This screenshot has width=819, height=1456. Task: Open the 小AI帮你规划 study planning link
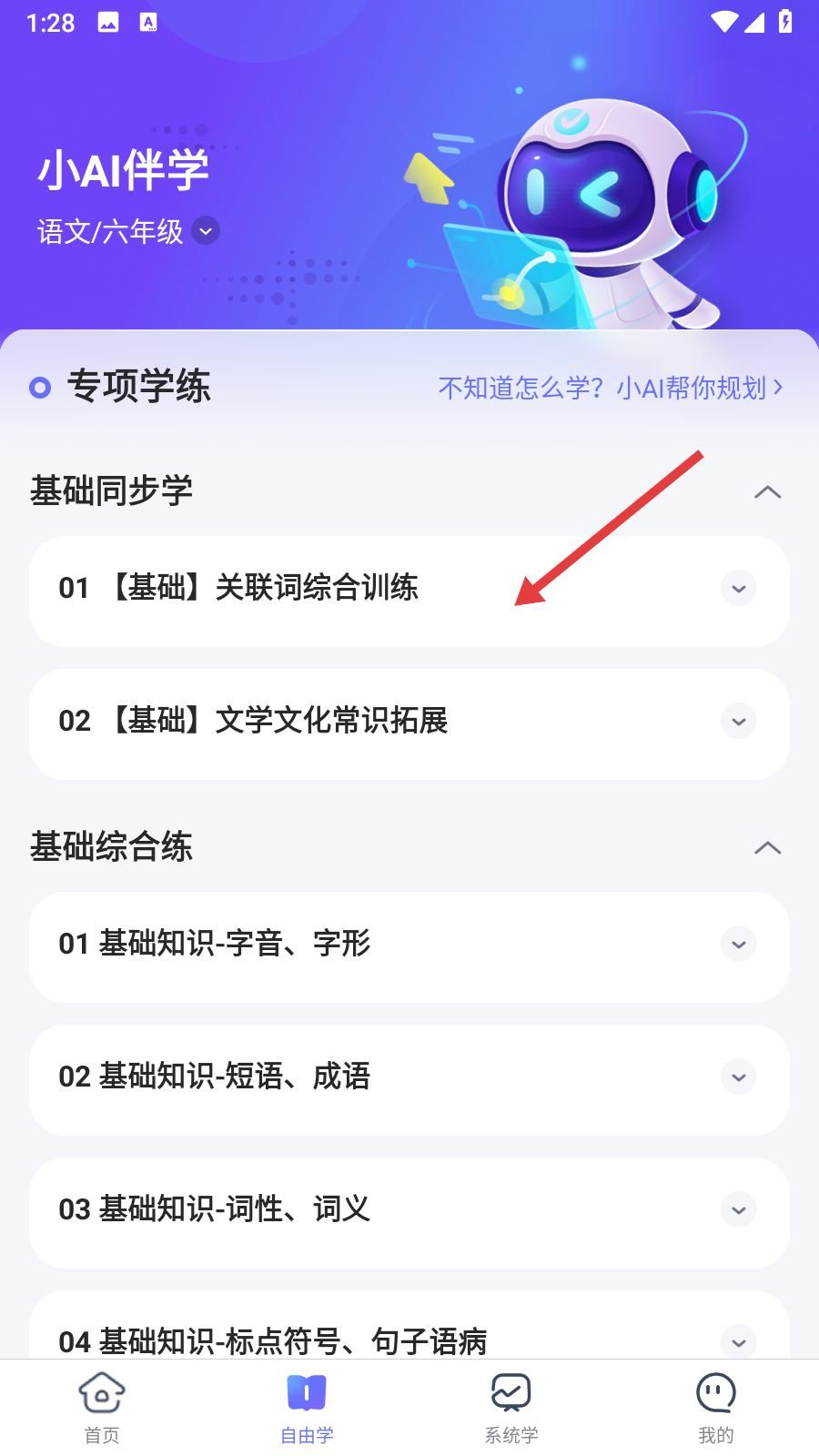610,389
